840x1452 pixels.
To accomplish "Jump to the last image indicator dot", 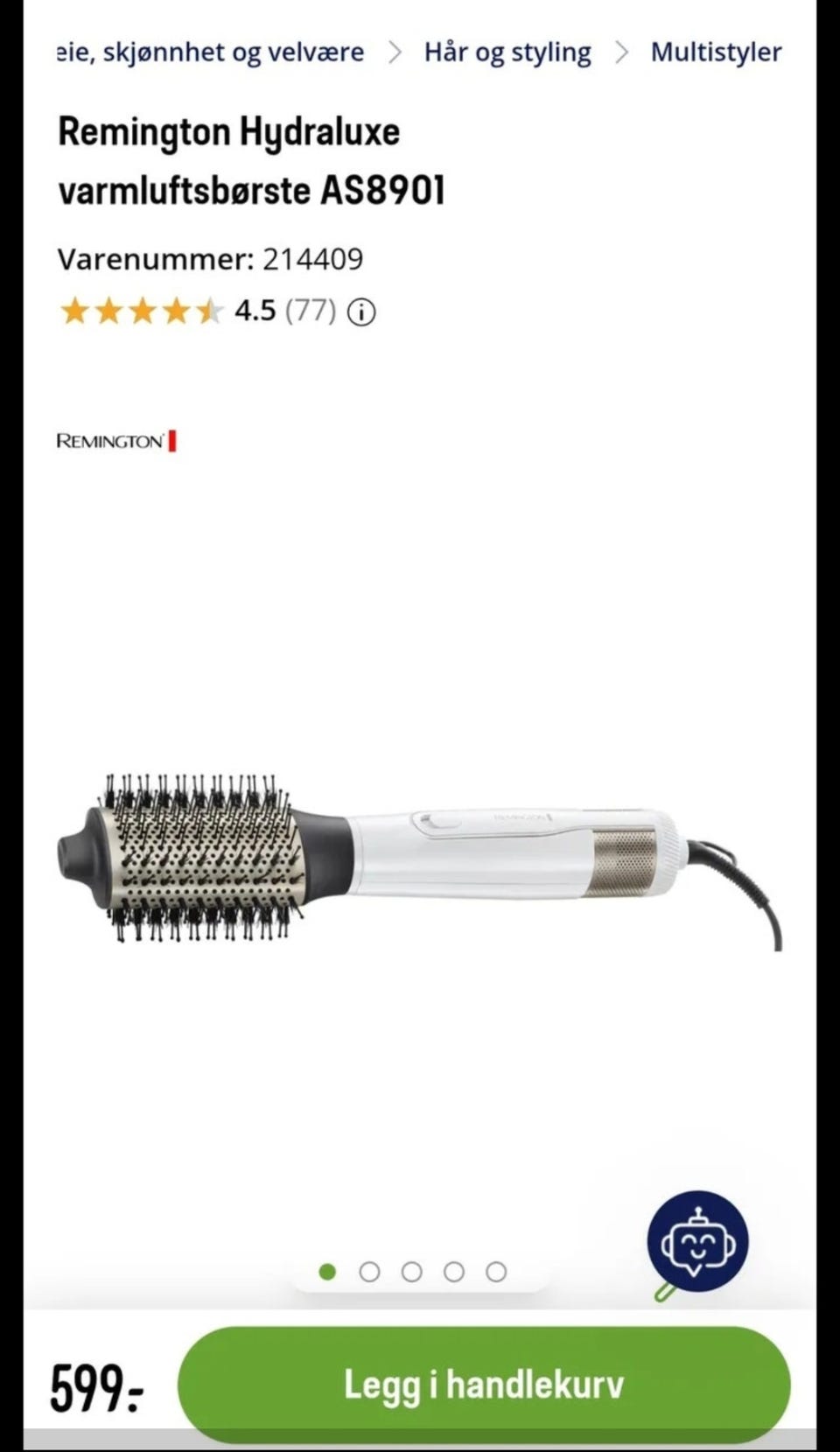I will (496, 1272).
